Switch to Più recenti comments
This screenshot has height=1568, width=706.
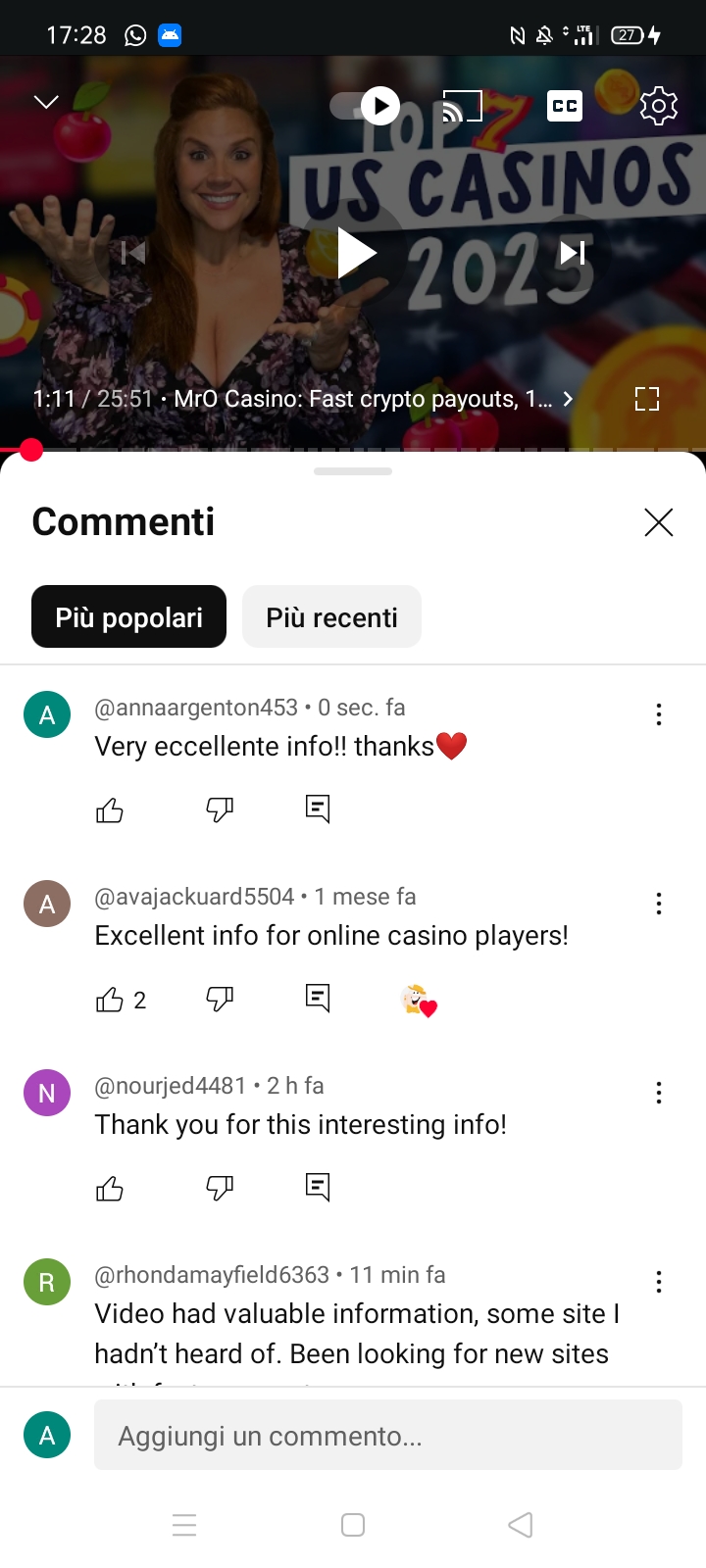331,617
